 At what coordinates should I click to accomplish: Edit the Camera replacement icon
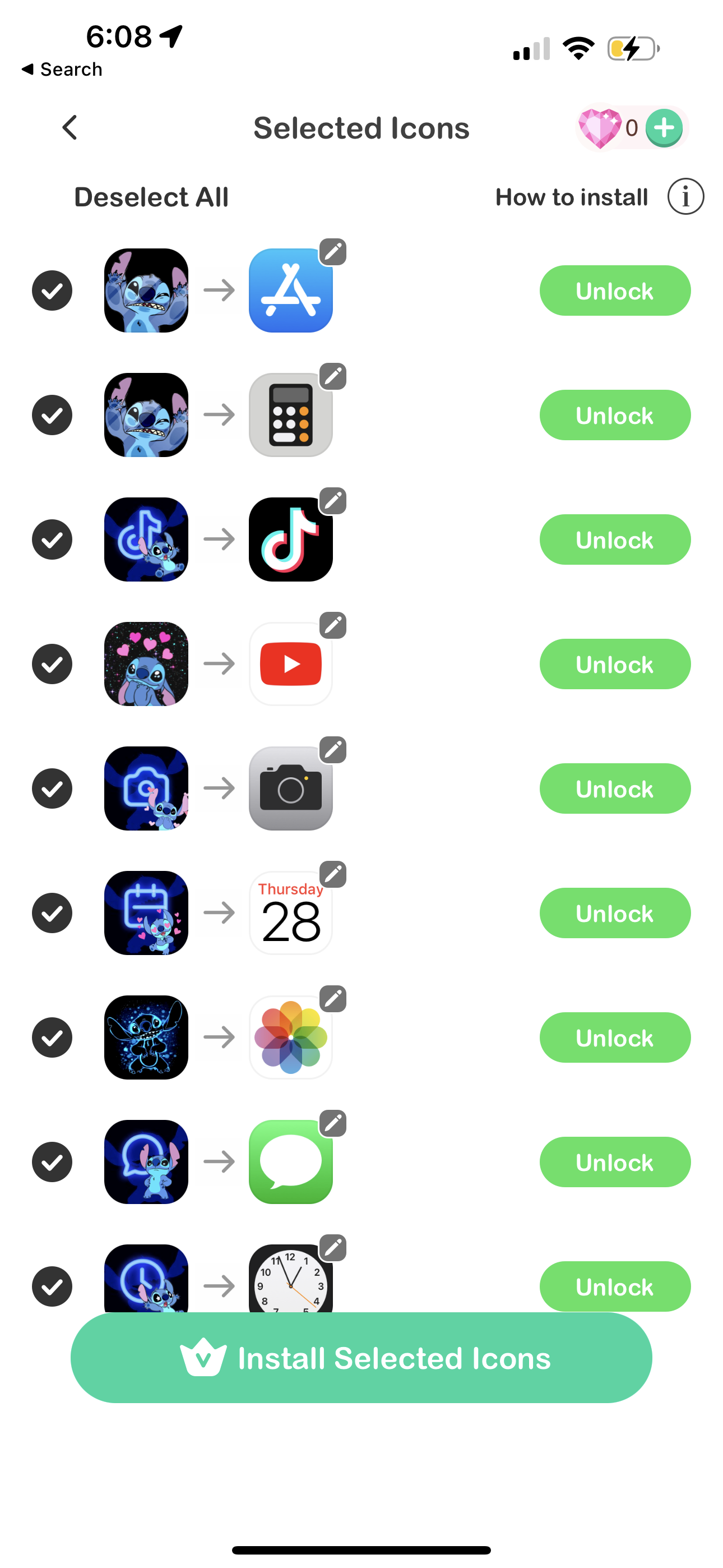click(332, 750)
